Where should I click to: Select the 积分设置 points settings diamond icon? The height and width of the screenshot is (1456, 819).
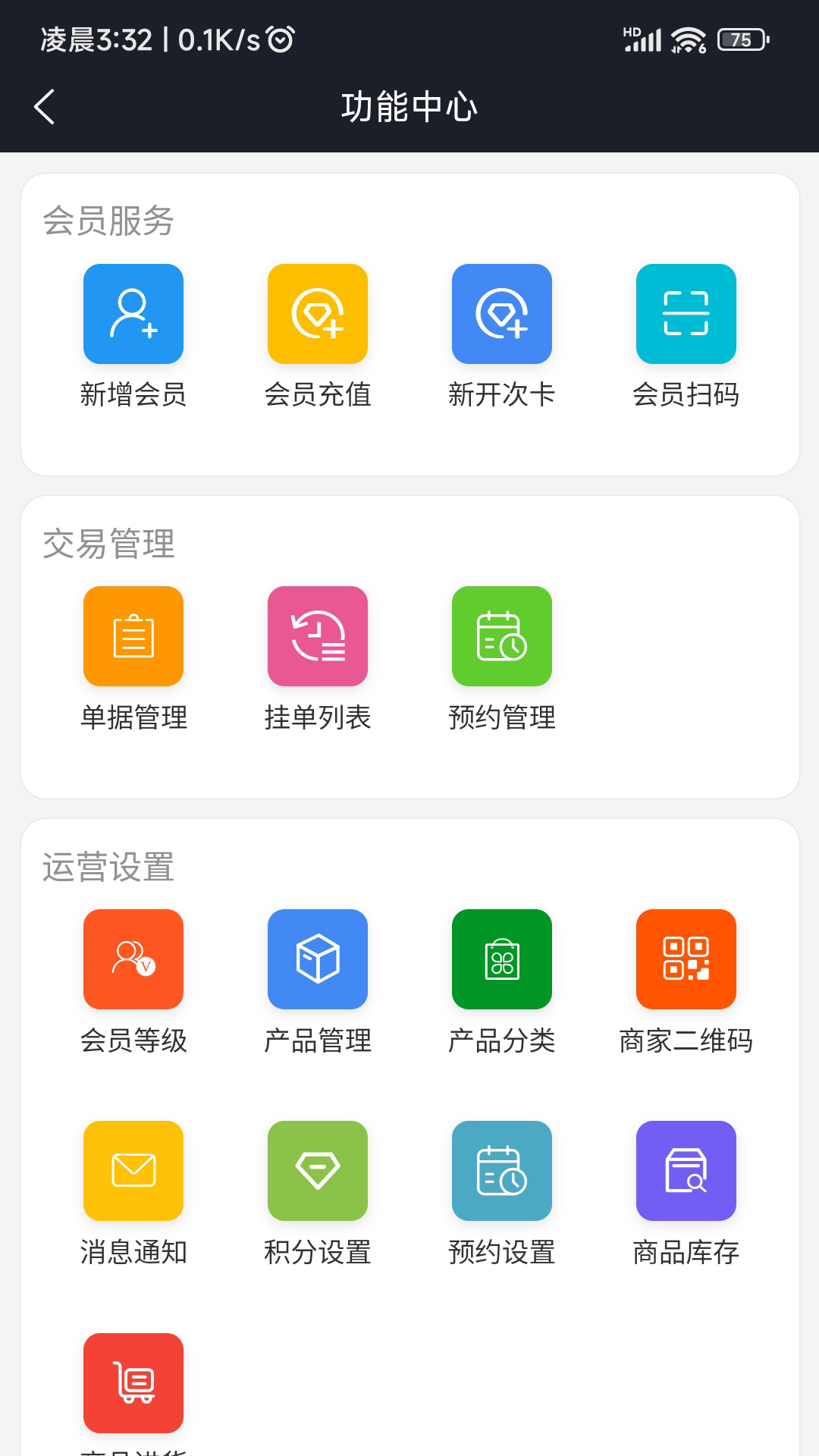(x=318, y=1170)
